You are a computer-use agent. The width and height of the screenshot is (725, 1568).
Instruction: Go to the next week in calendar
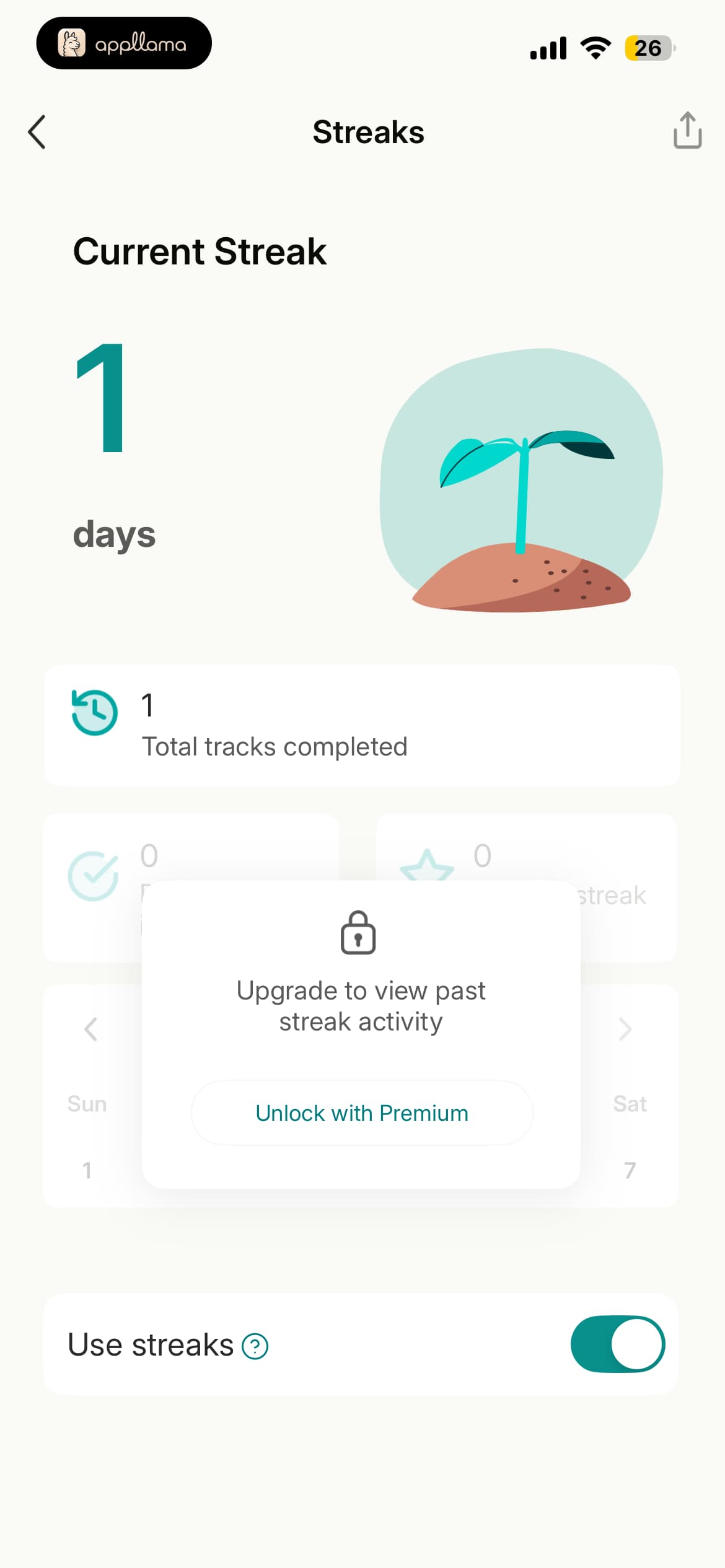coord(625,1029)
